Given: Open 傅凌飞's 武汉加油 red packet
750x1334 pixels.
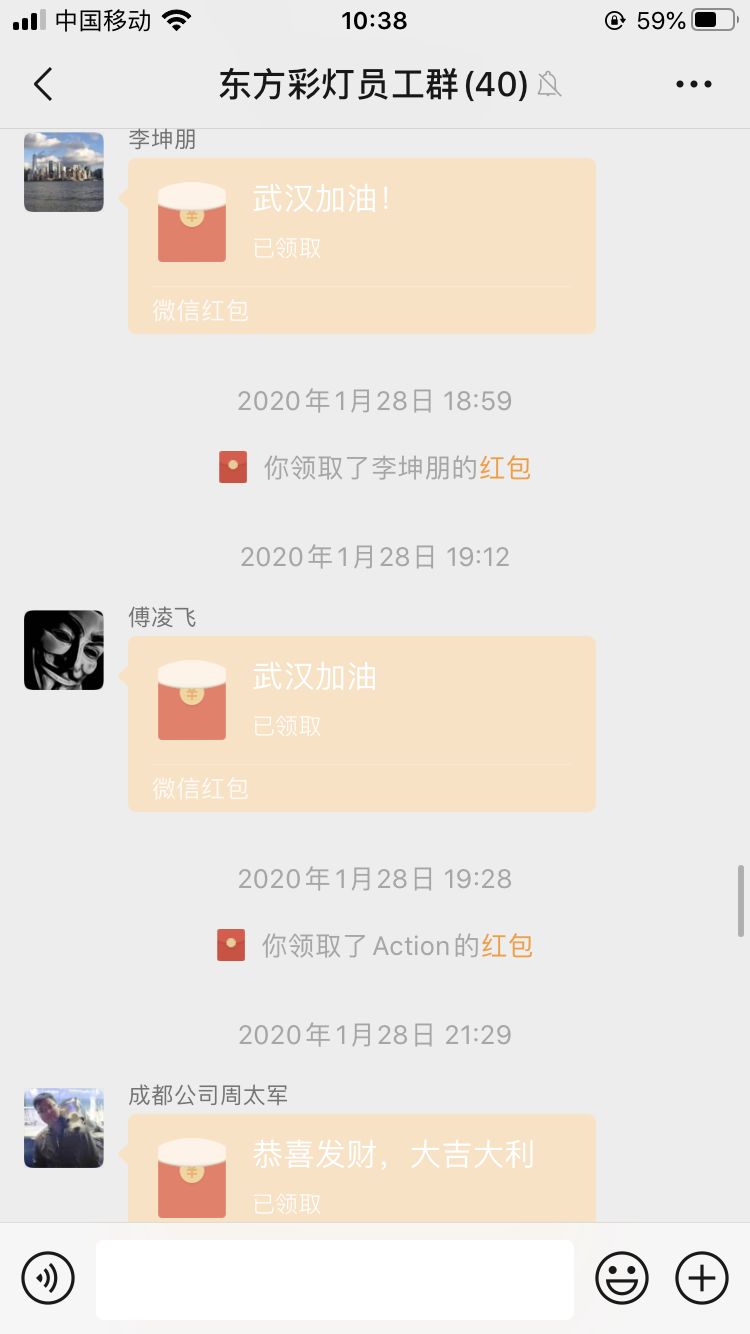Looking at the screenshot, I should [361, 723].
